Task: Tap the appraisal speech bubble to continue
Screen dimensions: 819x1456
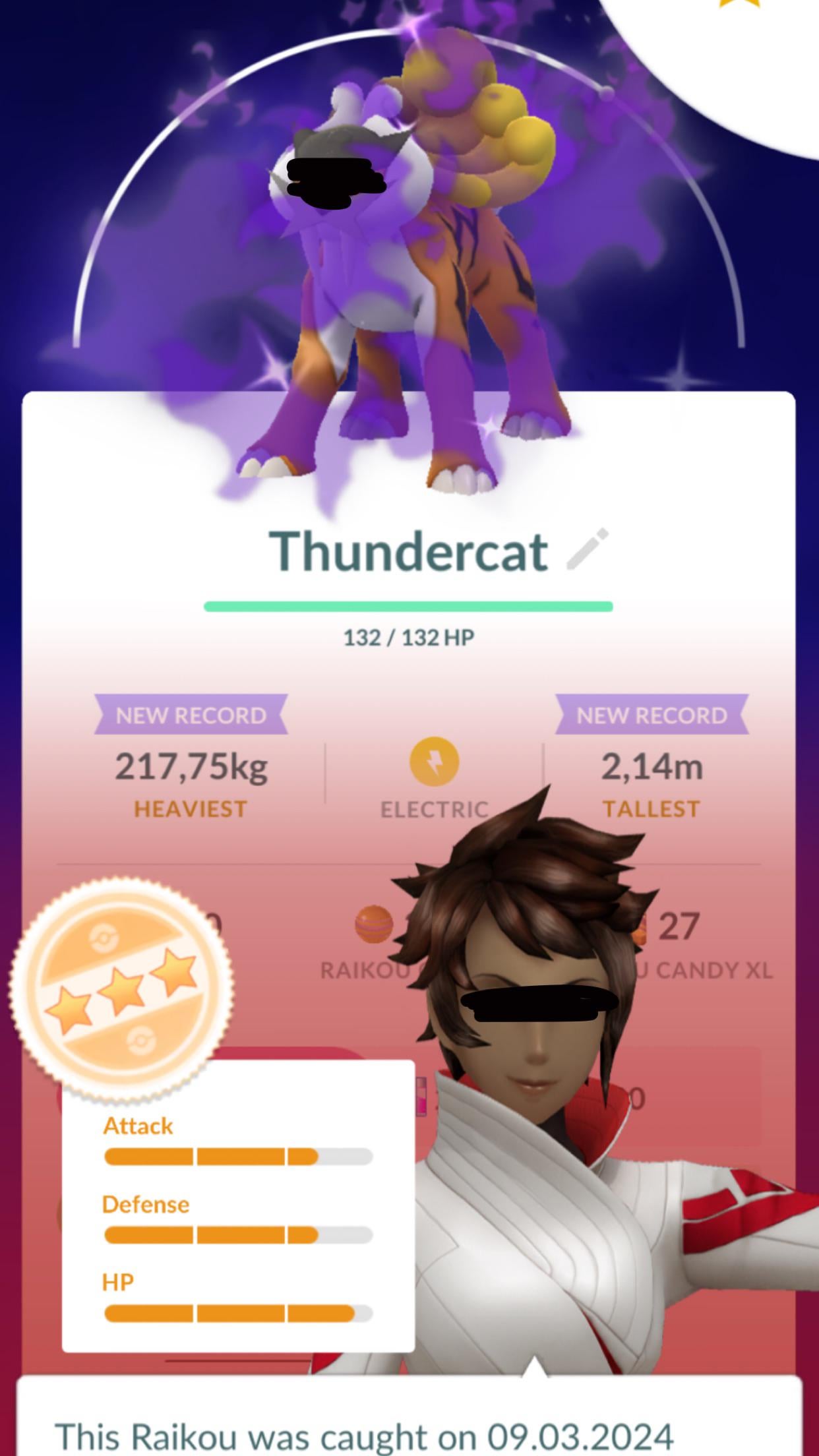Action: point(409,1424)
